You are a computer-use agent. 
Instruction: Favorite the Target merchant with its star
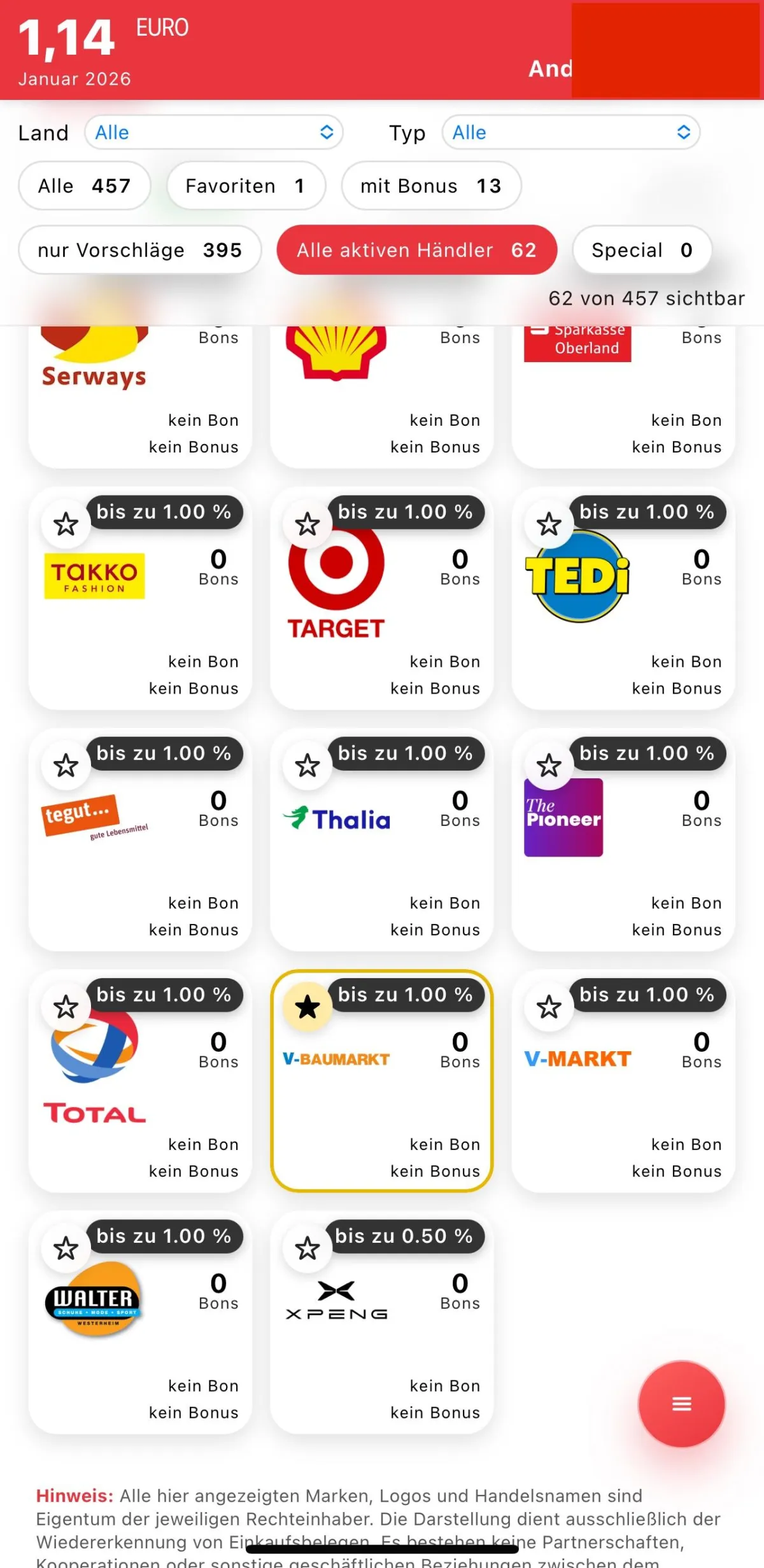coord(308,524)
